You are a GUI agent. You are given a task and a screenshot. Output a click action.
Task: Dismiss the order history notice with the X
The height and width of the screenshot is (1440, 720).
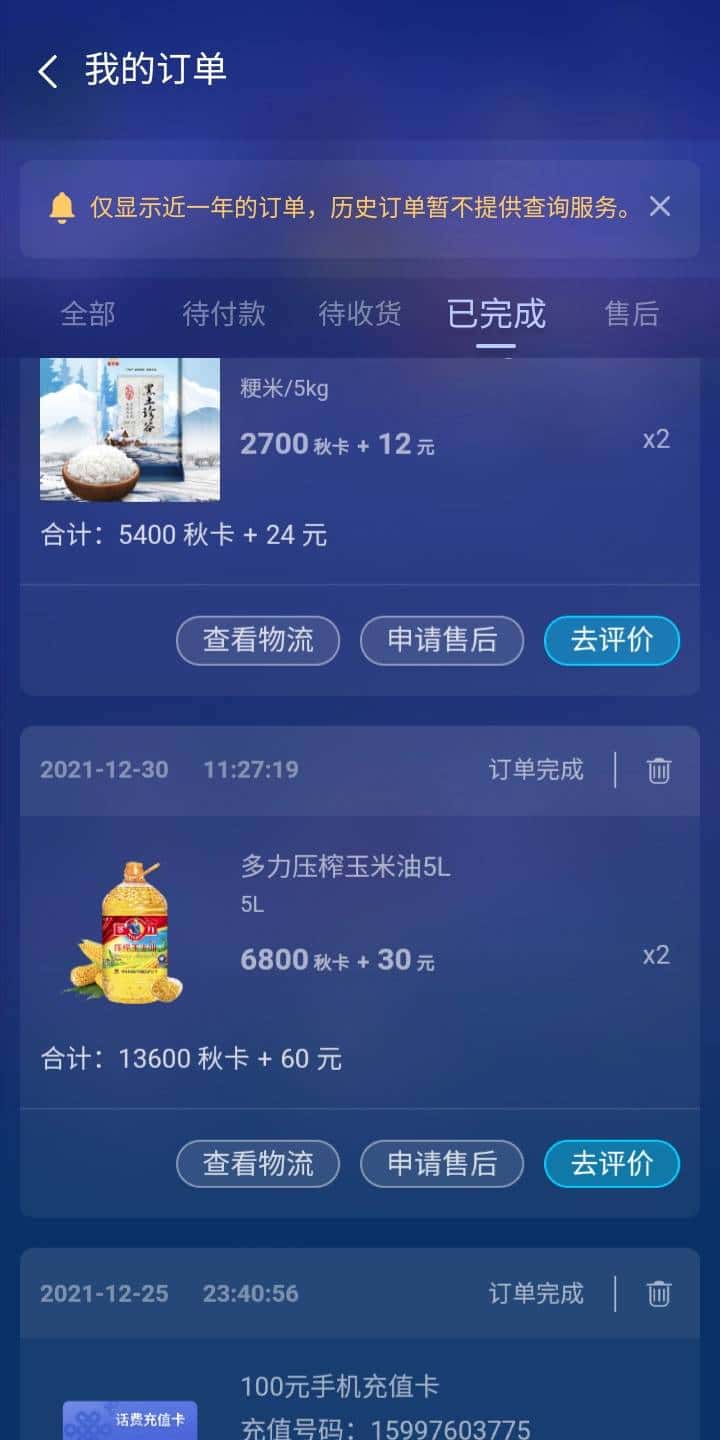[x=660, y=206]
